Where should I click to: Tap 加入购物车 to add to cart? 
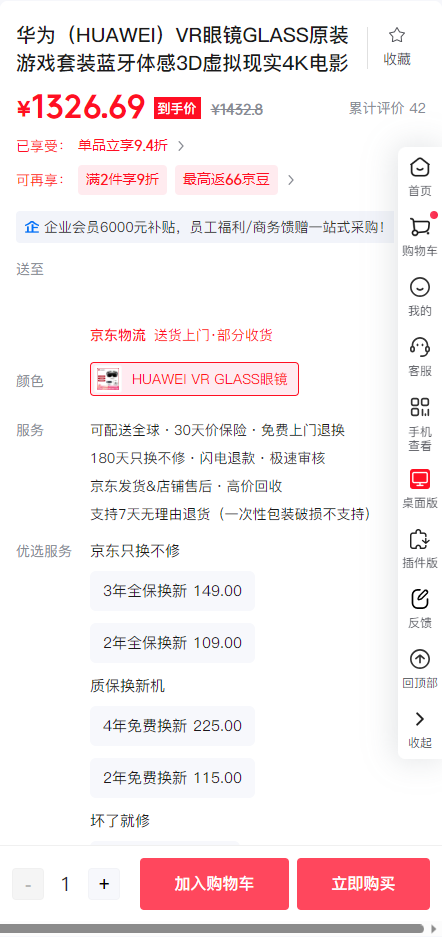pyautogui.click(x=214, y=884)
